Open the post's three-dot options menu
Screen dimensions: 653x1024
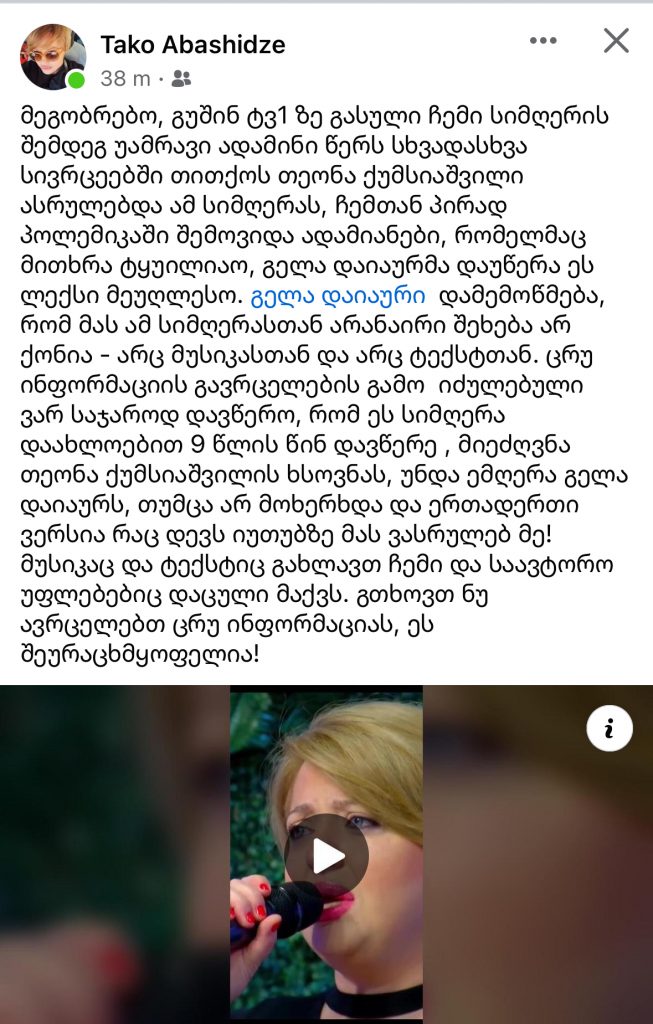tap(543, 41)
